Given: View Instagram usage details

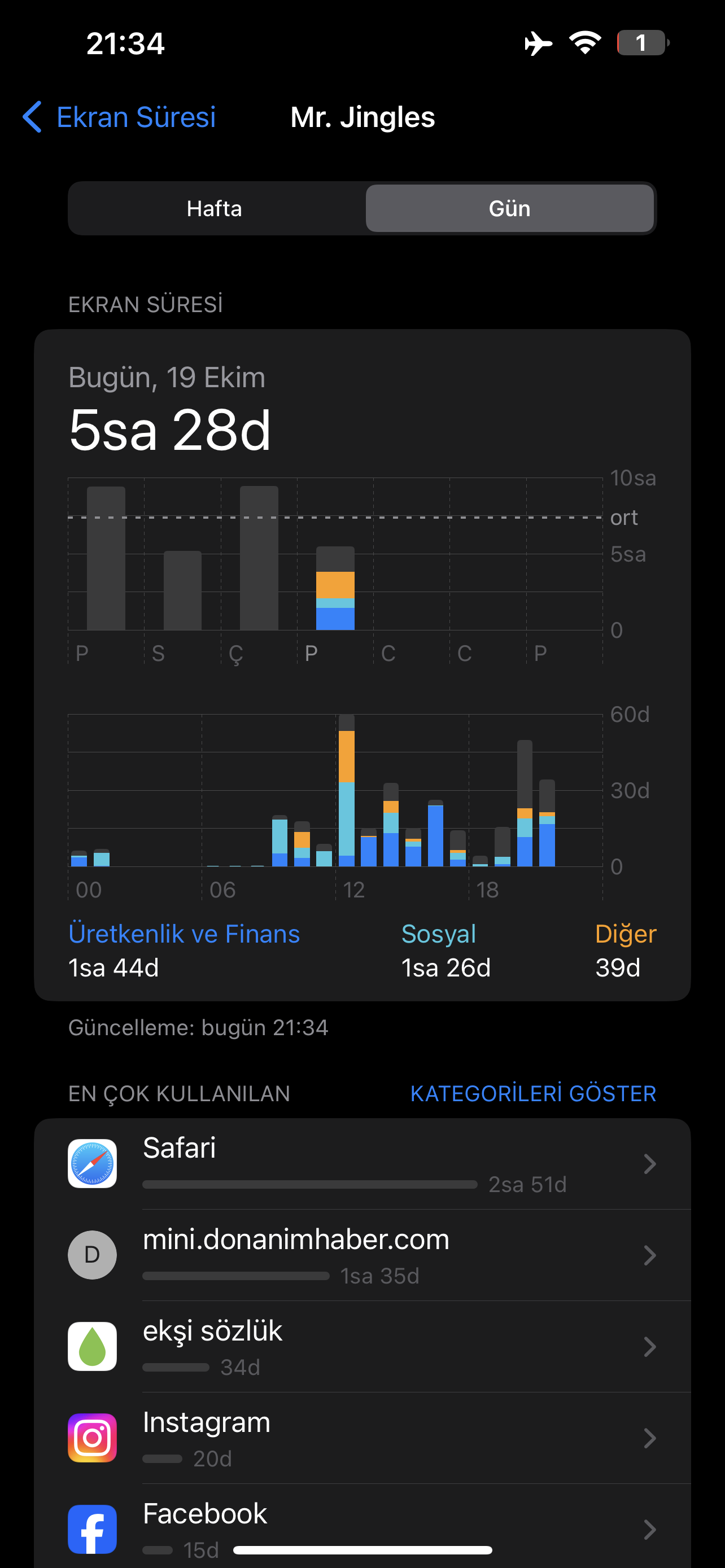Looking at the screenshot, I should [362, 1438].
